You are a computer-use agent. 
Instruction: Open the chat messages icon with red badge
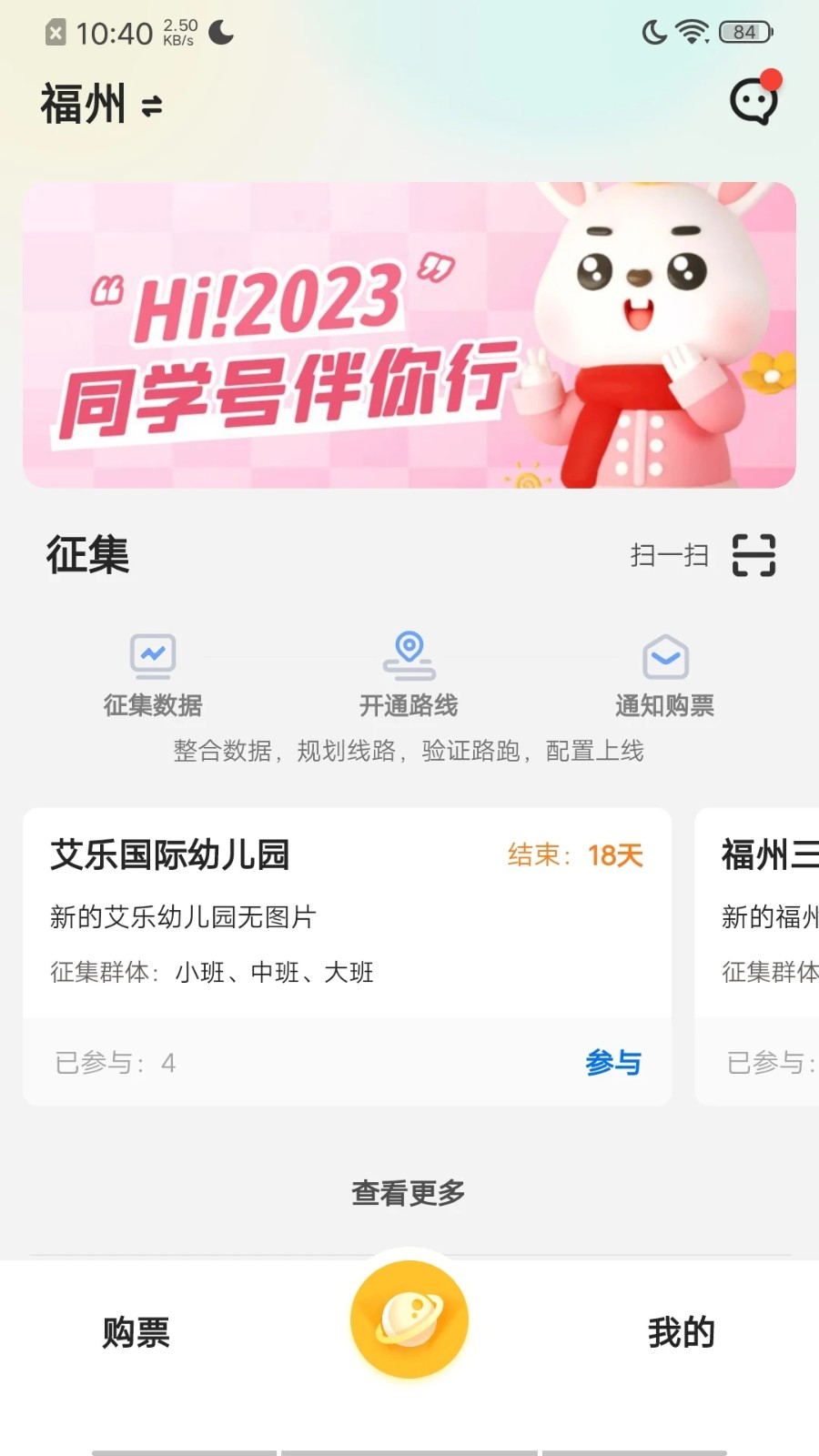point(753,101)
